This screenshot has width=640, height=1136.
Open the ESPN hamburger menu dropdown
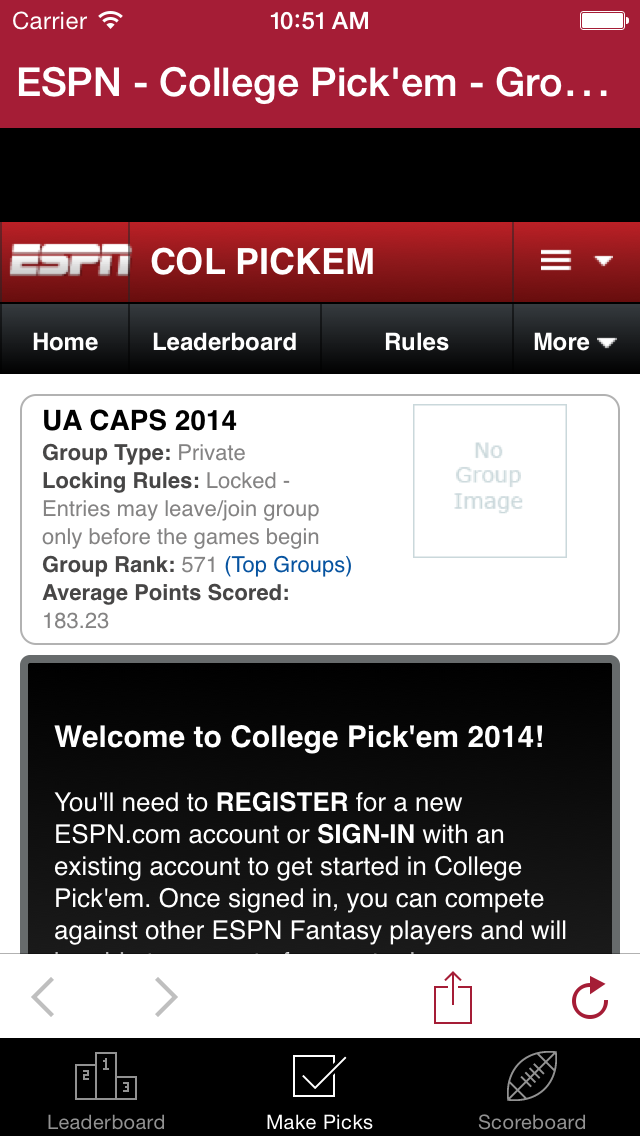pyautogui.click(x=576, y=262)
